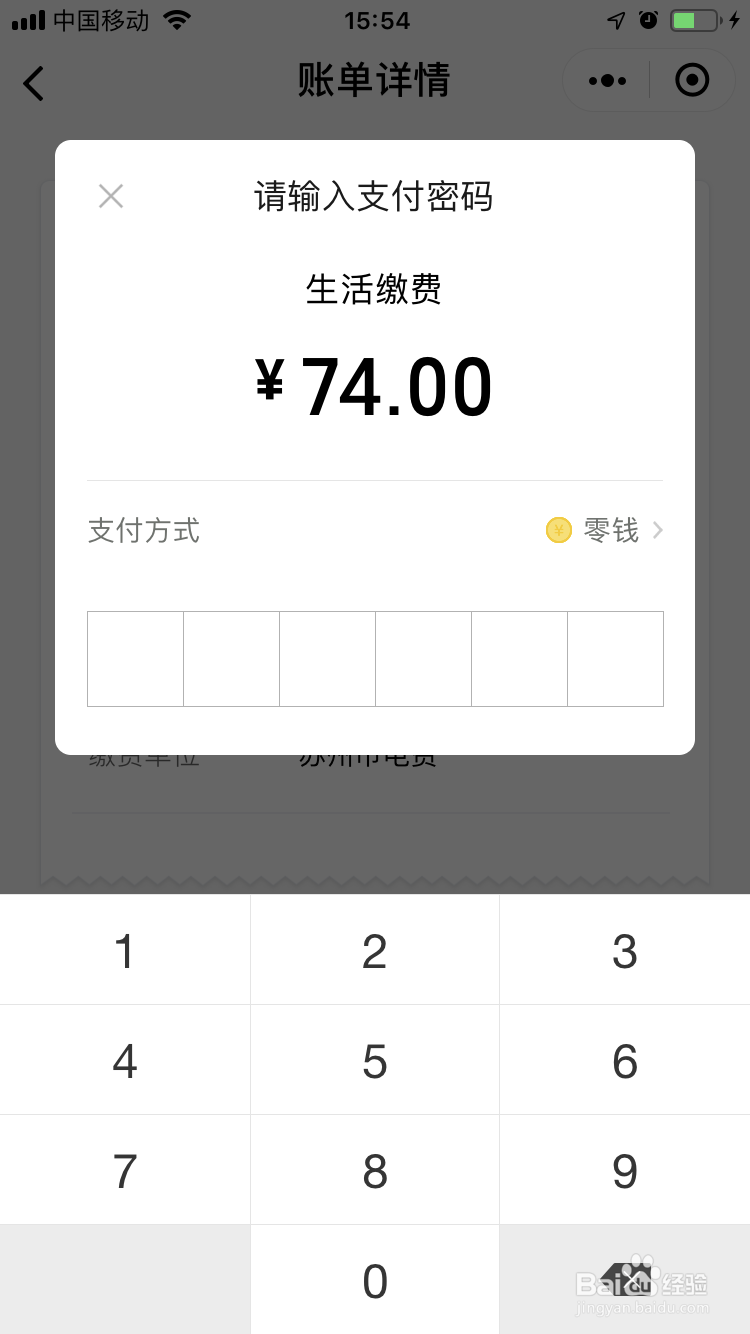Tap the first password entry box
The width and height of the screenshot is (750, 1334).
[x=135, y=658]
